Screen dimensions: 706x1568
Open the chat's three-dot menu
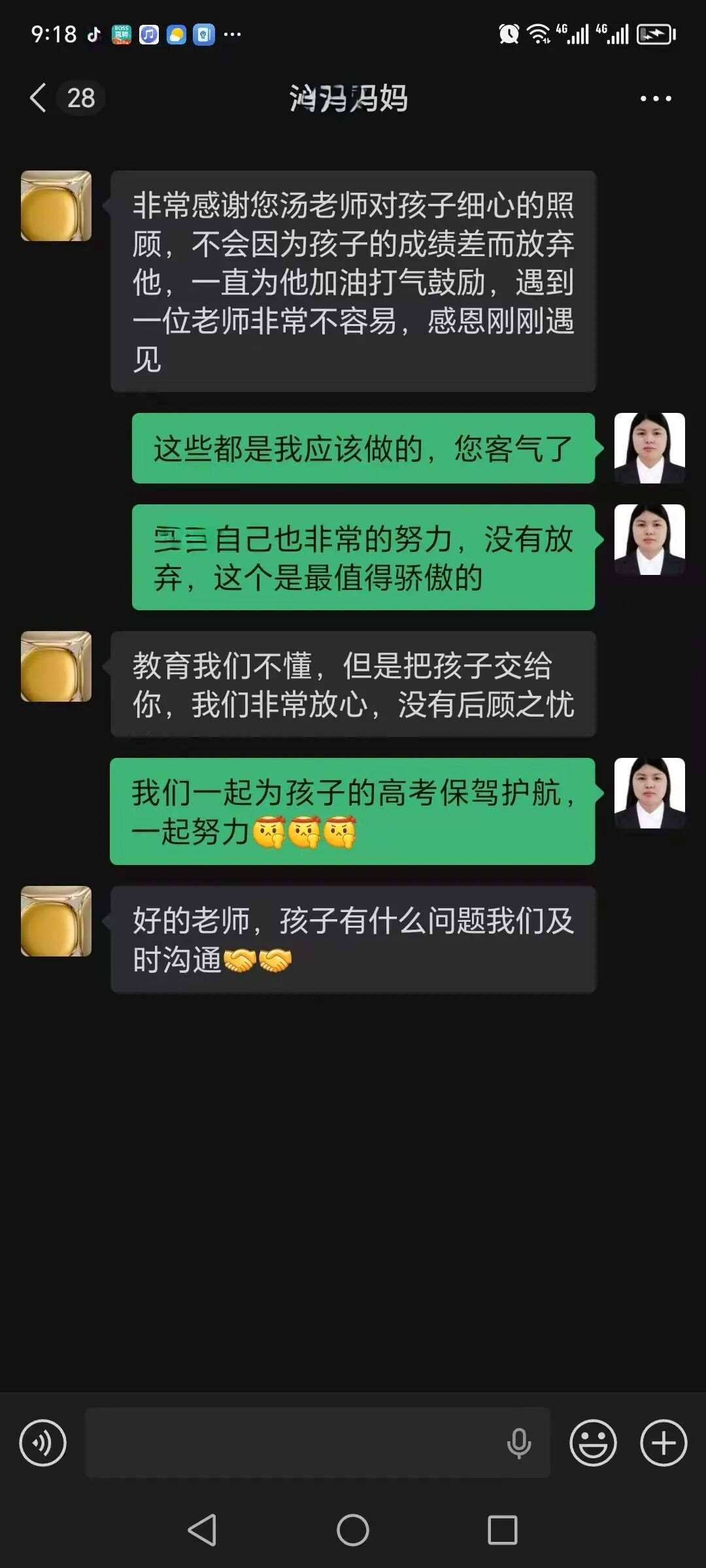pos(655,99)
